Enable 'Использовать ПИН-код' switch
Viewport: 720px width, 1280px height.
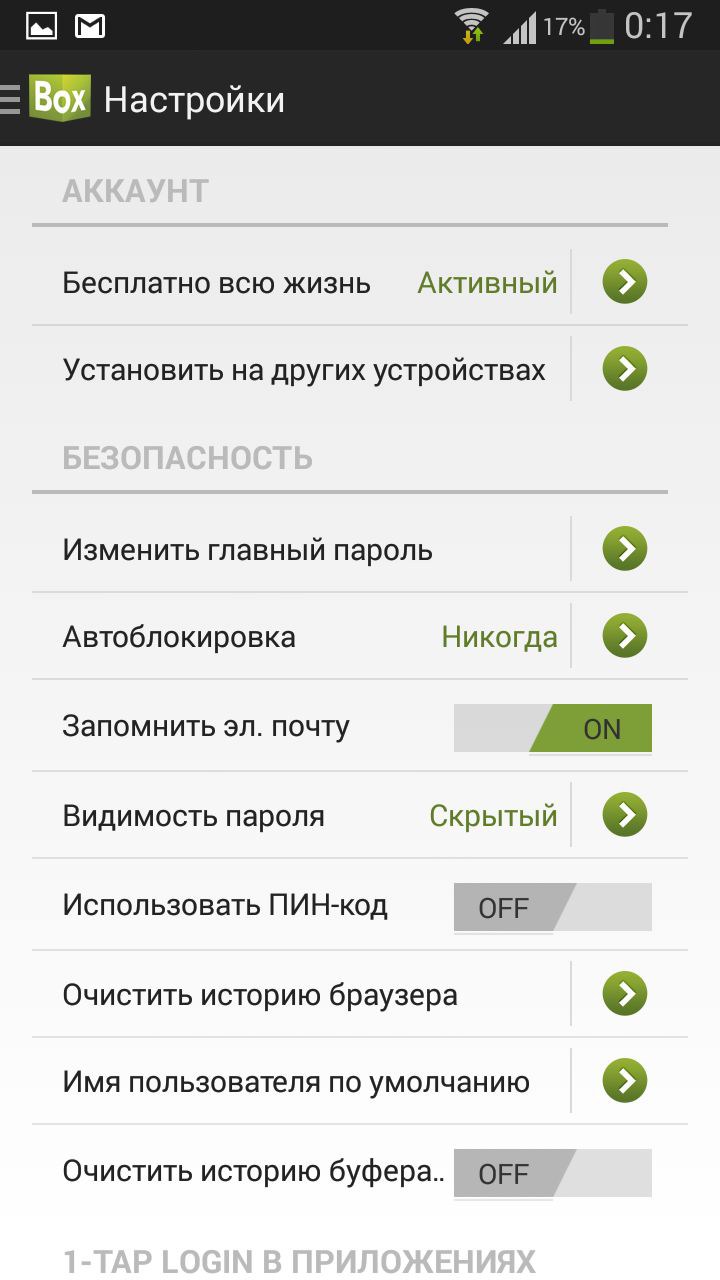tap(551, 906)
